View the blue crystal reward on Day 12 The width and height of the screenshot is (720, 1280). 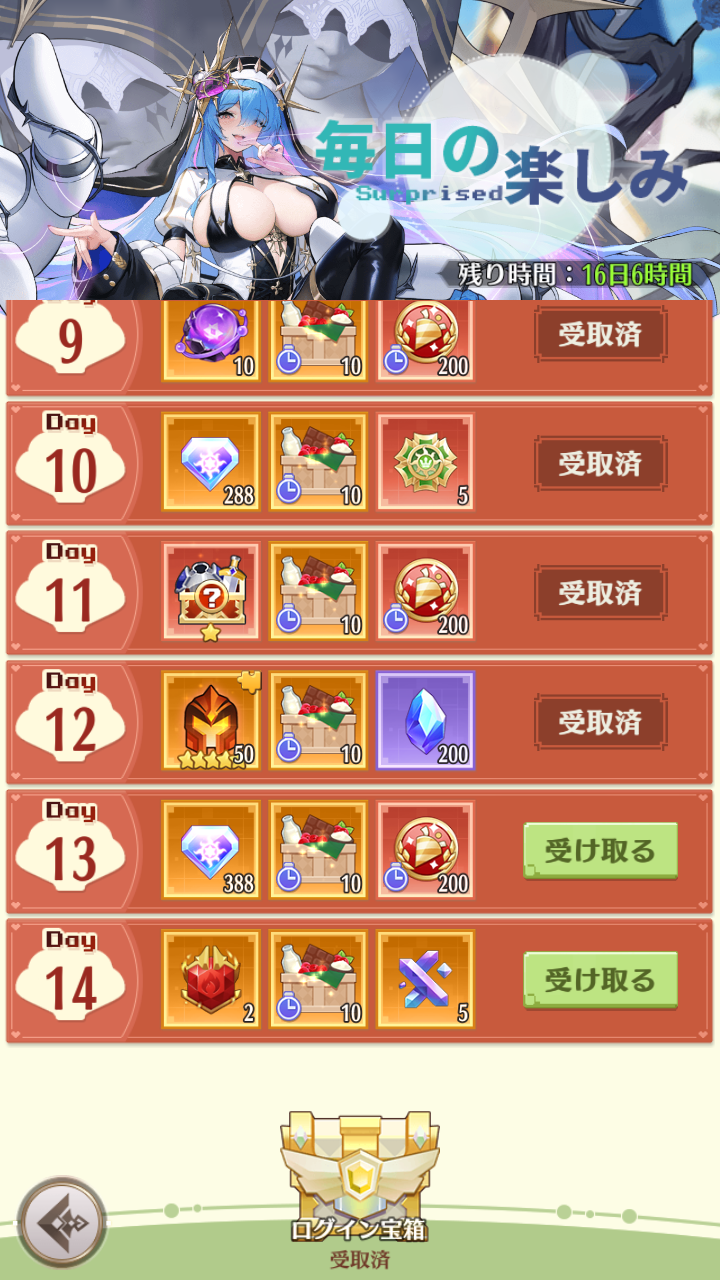point(425,721)
